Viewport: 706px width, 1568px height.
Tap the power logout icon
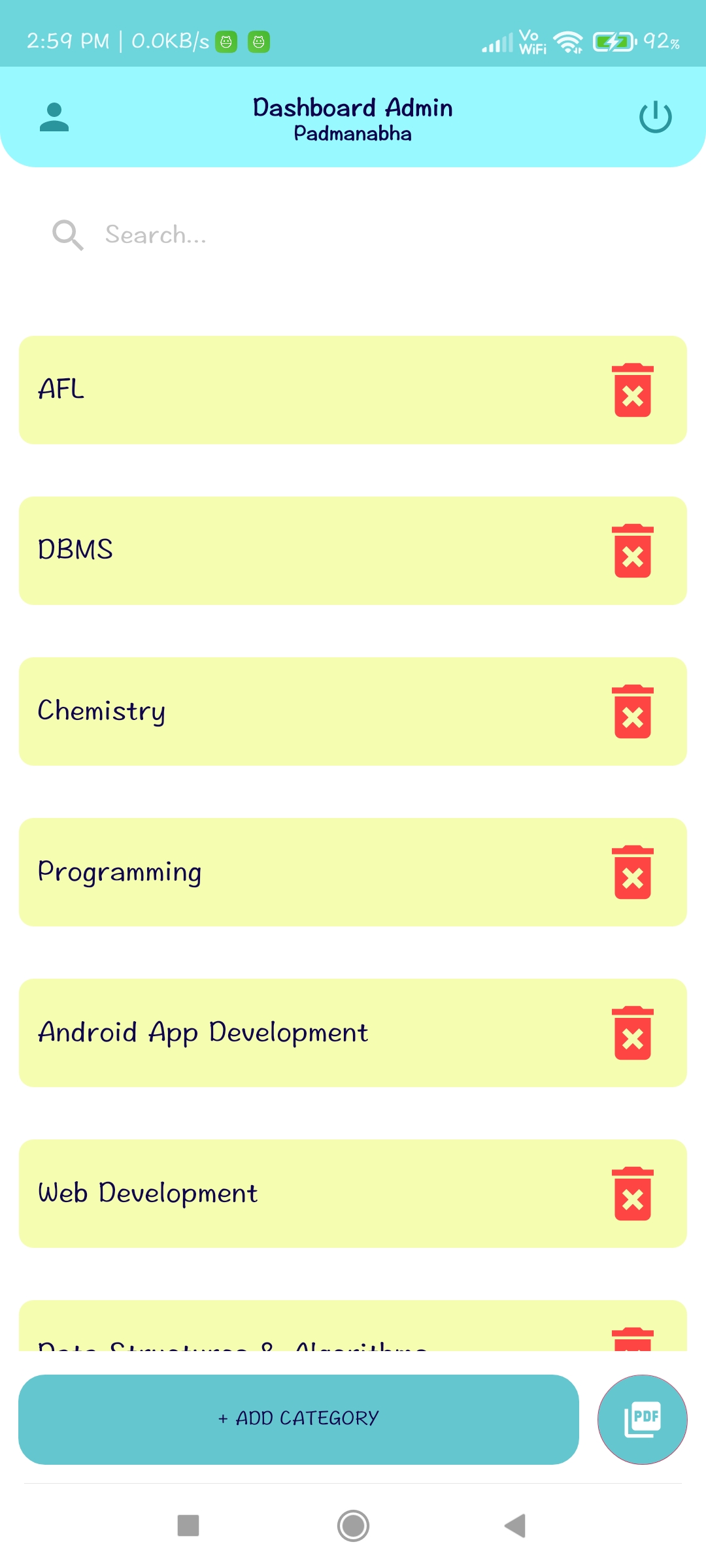[x=656, y=118]
